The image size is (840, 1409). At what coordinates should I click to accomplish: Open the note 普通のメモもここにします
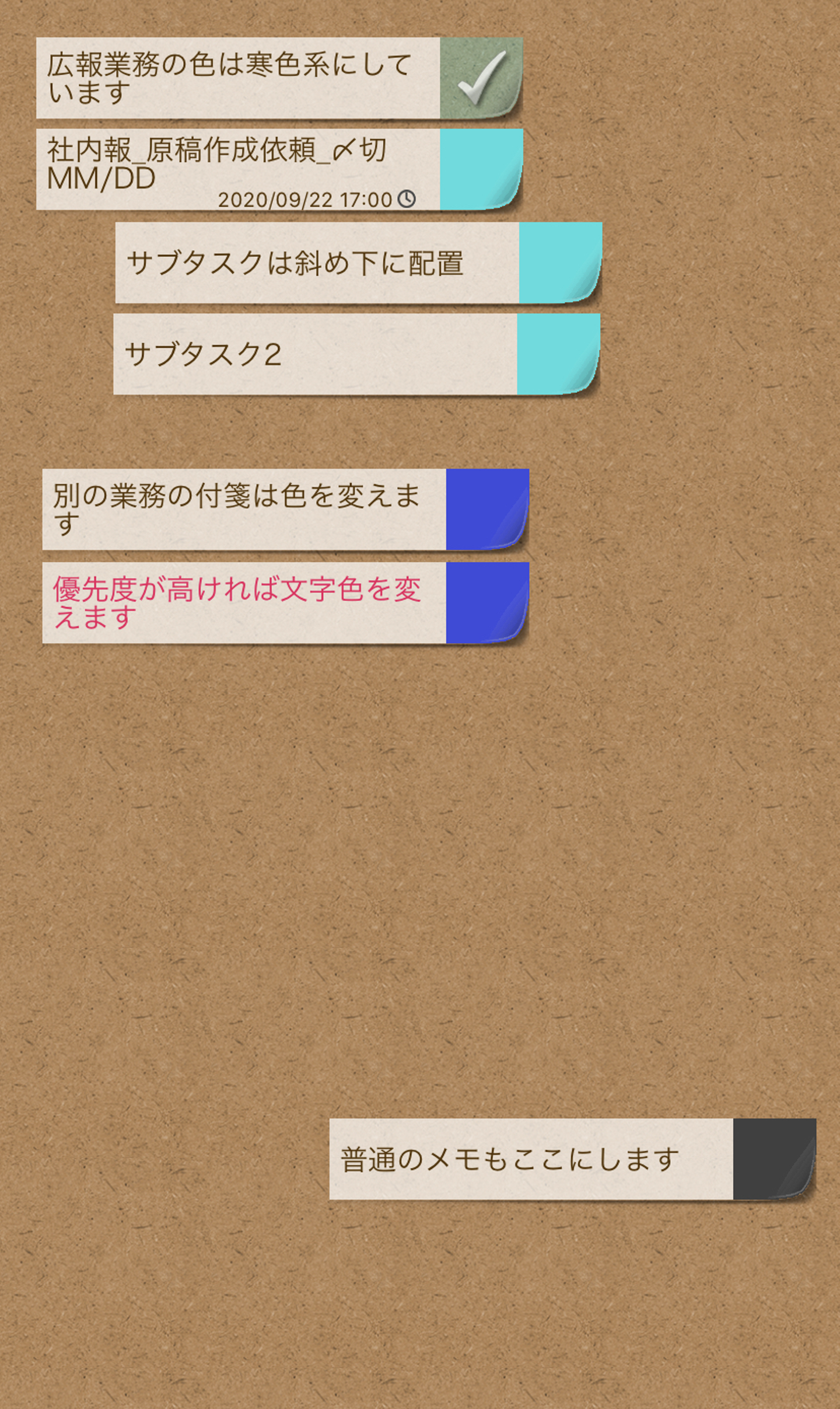click(530, 1159)
